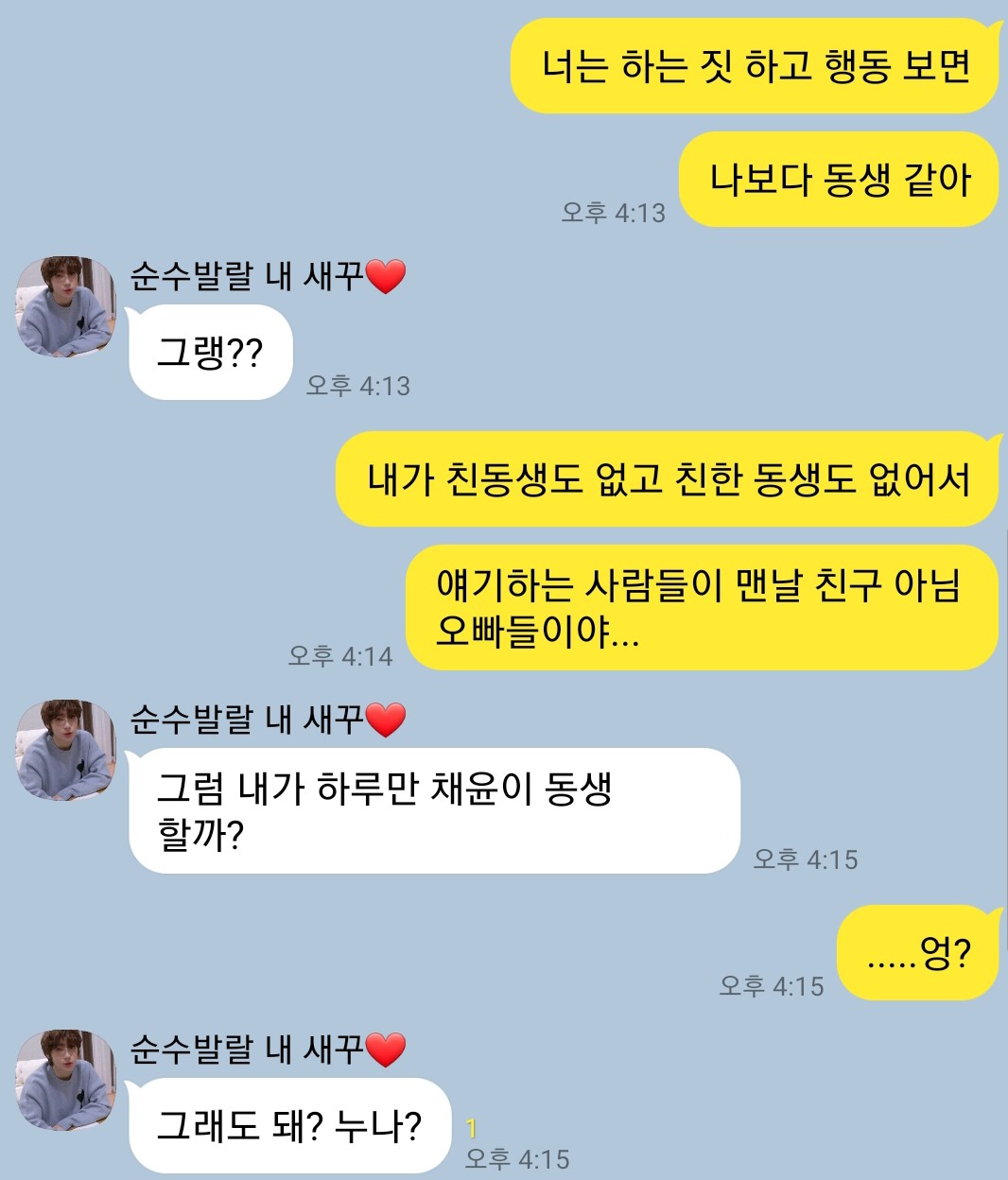Screen dimensions: 1008x1180
Task: Tap profile picture above '그럼 내가 하루만' message
Action: (x=65, y=750)
